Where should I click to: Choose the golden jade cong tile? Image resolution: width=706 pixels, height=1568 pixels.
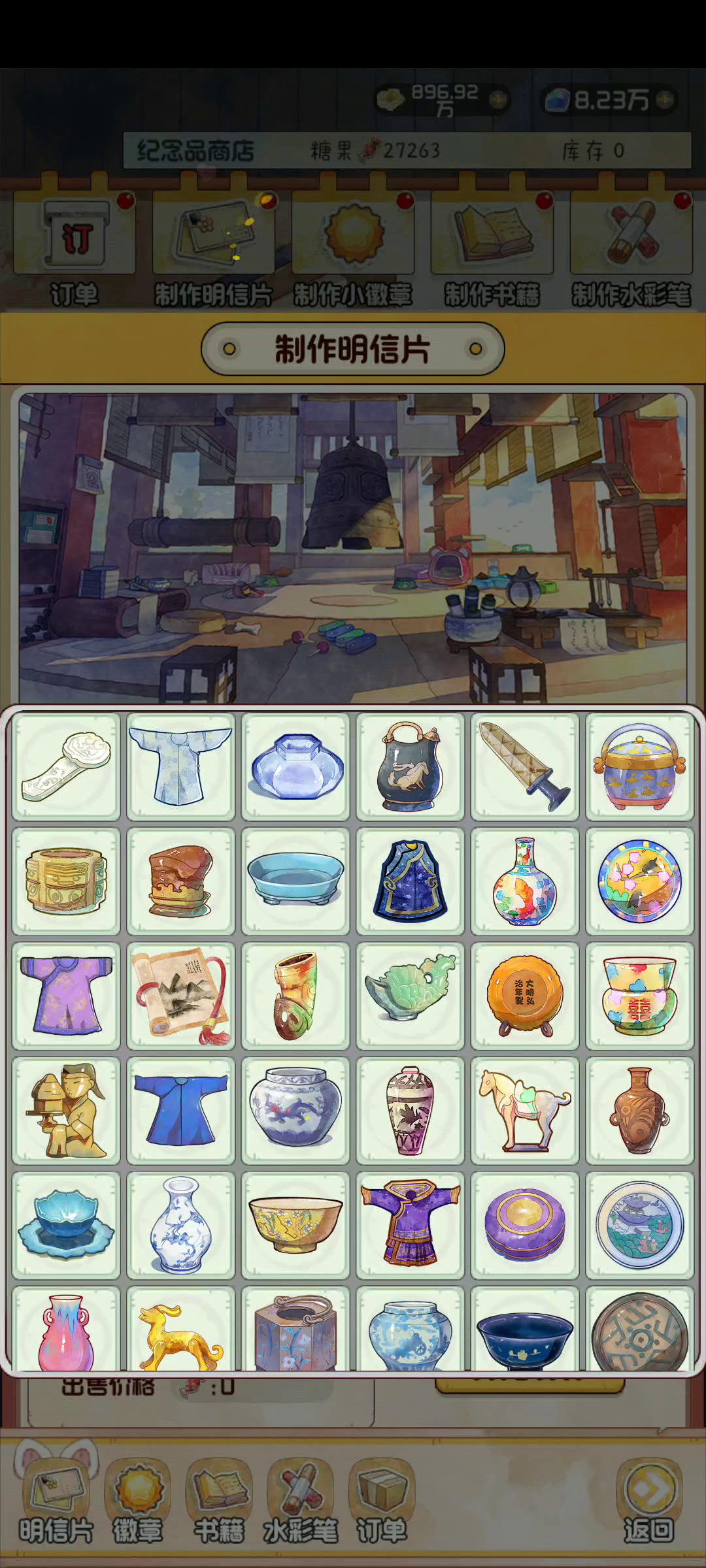66,881
